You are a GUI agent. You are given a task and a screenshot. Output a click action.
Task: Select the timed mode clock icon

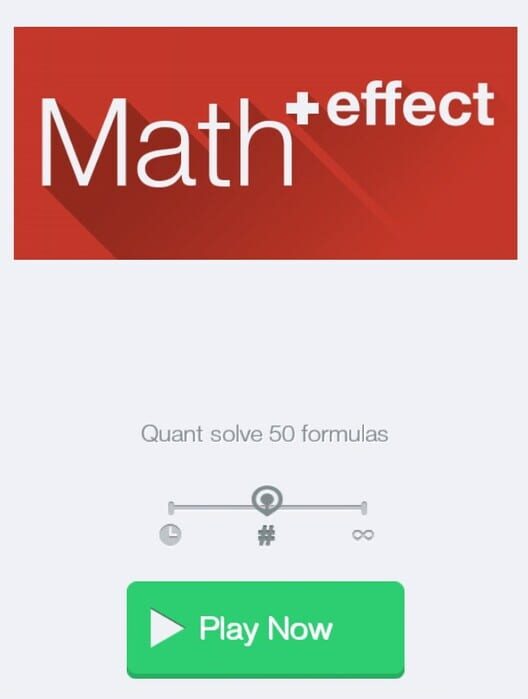(x=170, y=535)
